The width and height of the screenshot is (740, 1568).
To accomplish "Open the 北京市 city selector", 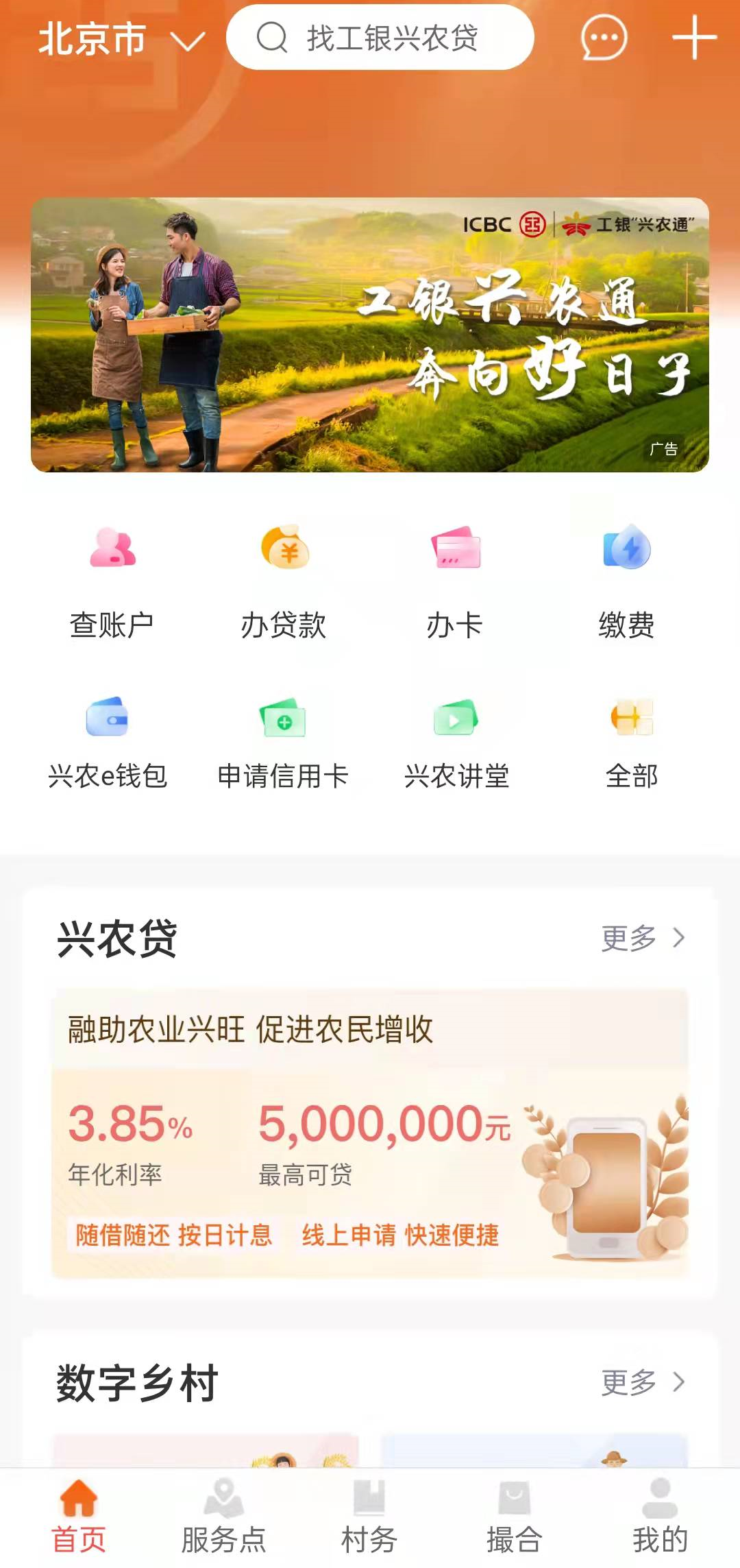I will click(121, 39).
